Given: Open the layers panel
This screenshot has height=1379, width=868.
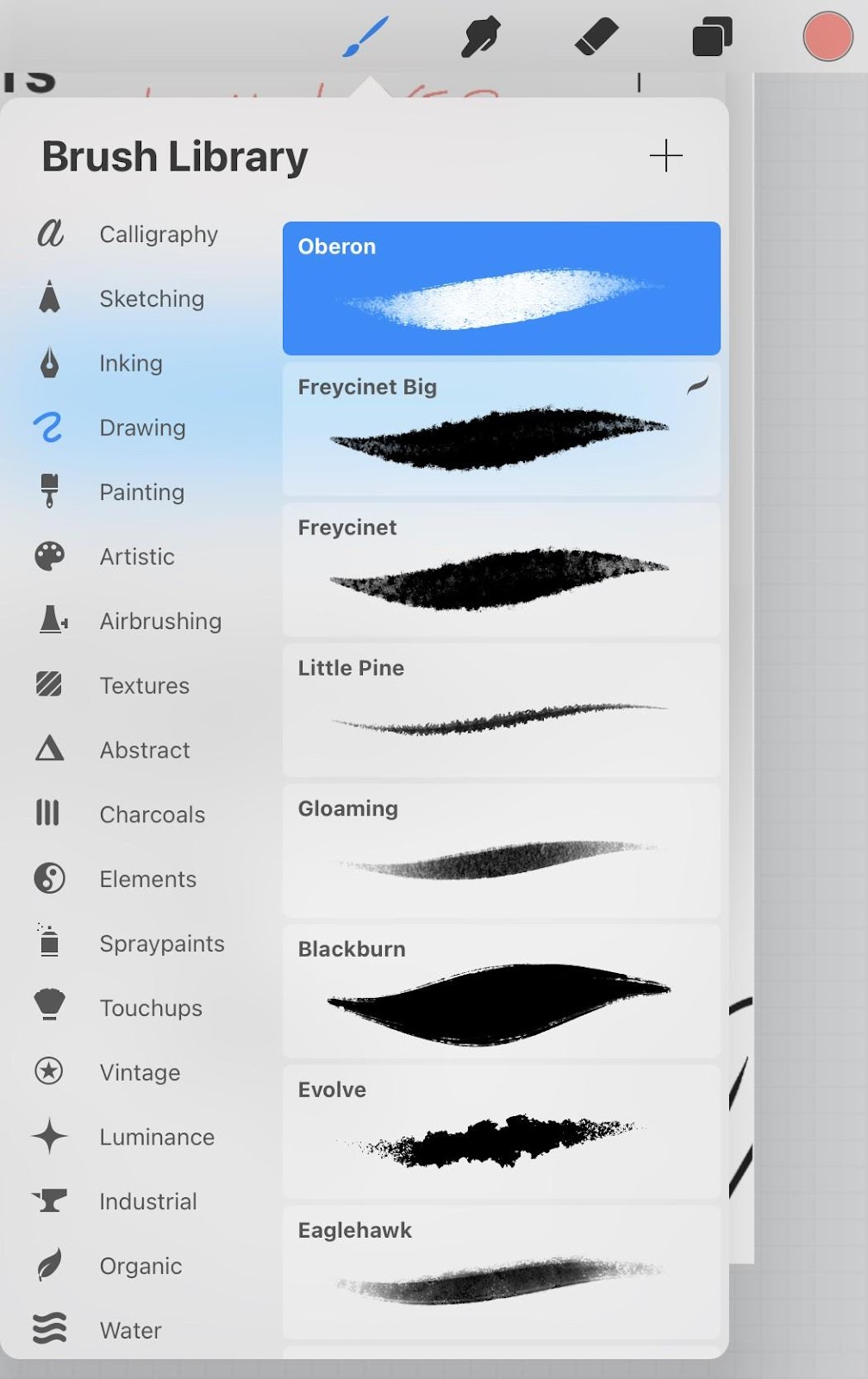Looking at the screenshot, I should 712,37.
